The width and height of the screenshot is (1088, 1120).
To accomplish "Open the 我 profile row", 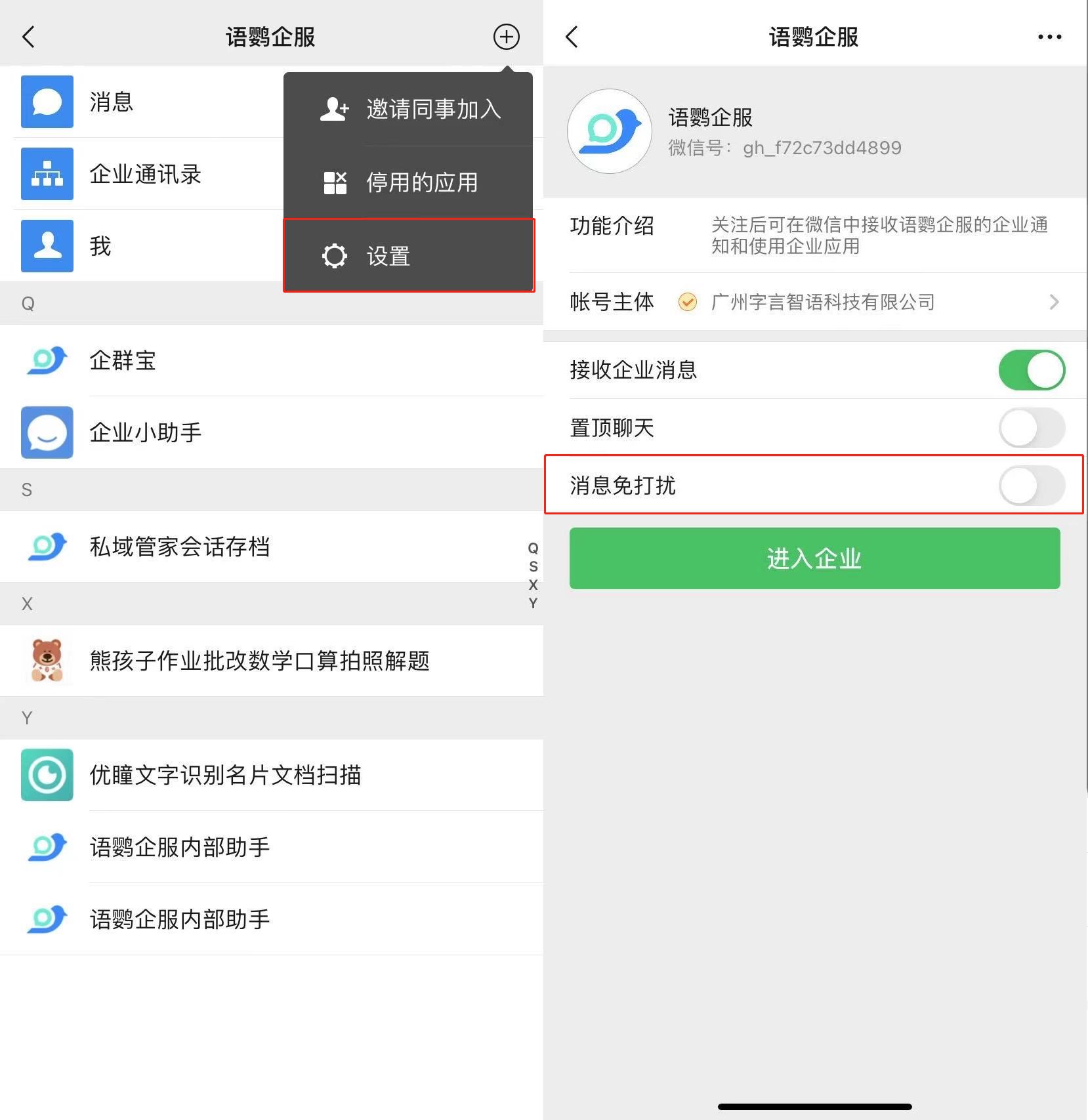I will click(144, 246).
